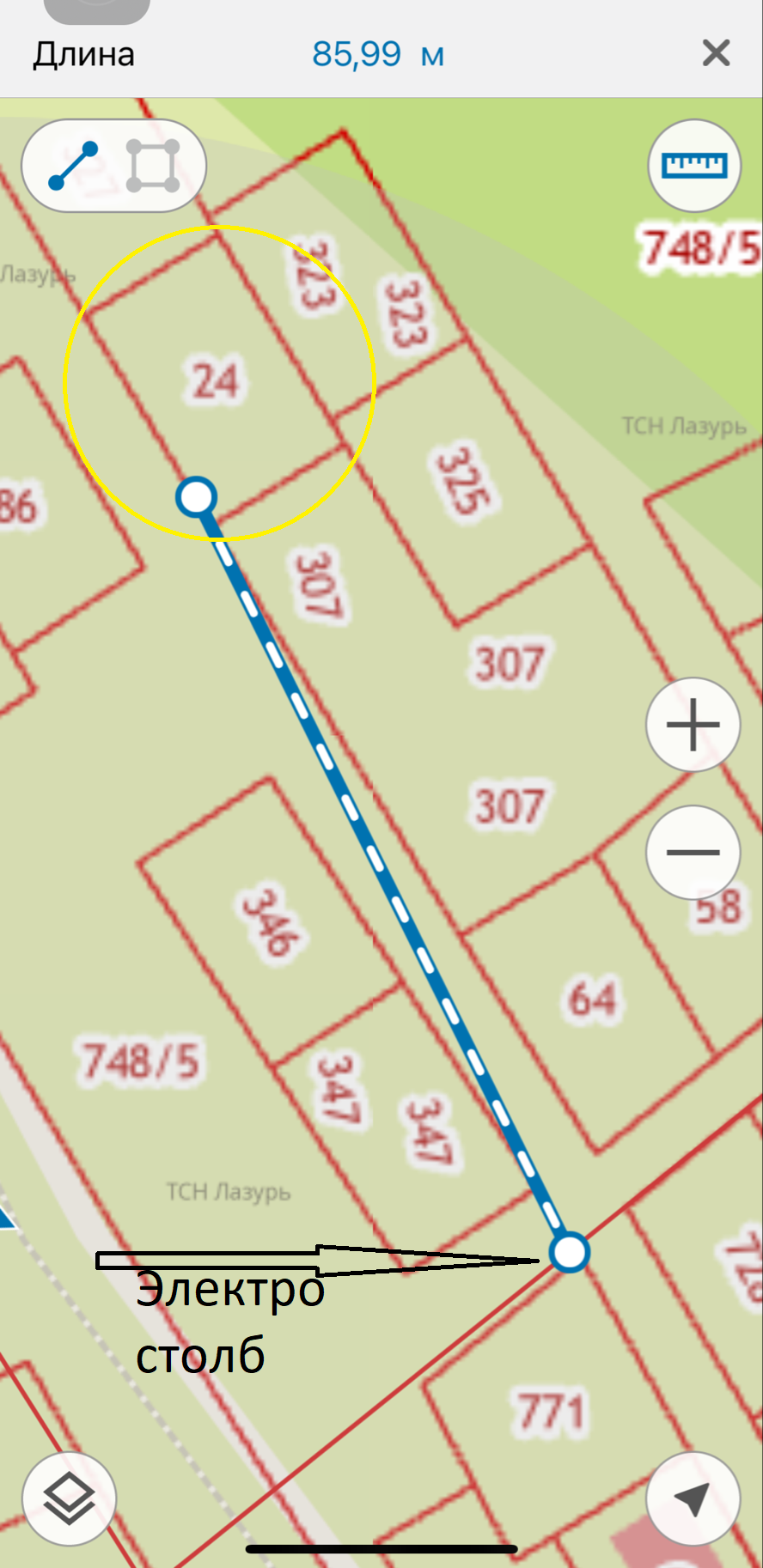Zoom out the map with minus

(x=693, y=852)
